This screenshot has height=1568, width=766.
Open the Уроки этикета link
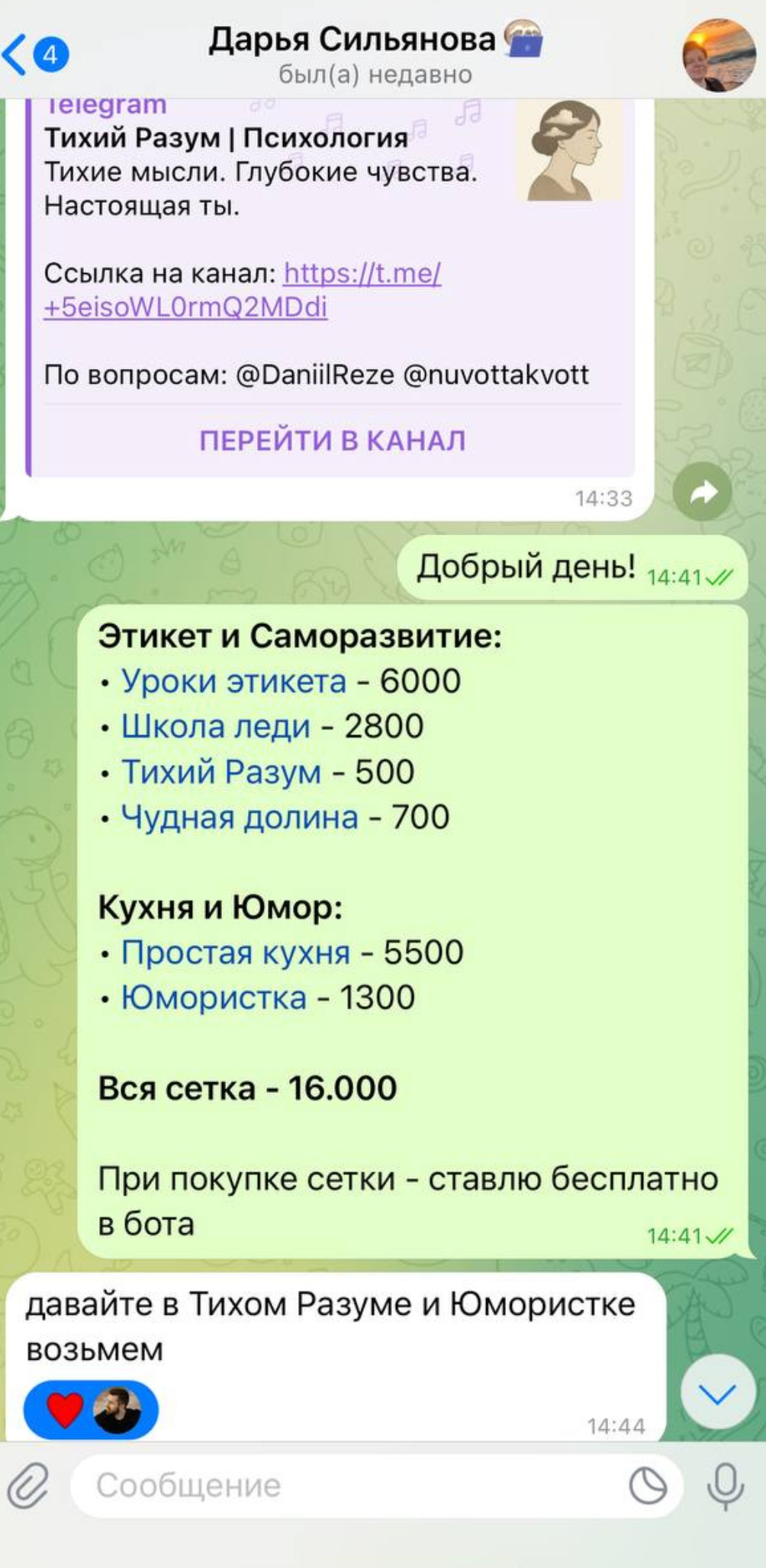tap(233, 681)
